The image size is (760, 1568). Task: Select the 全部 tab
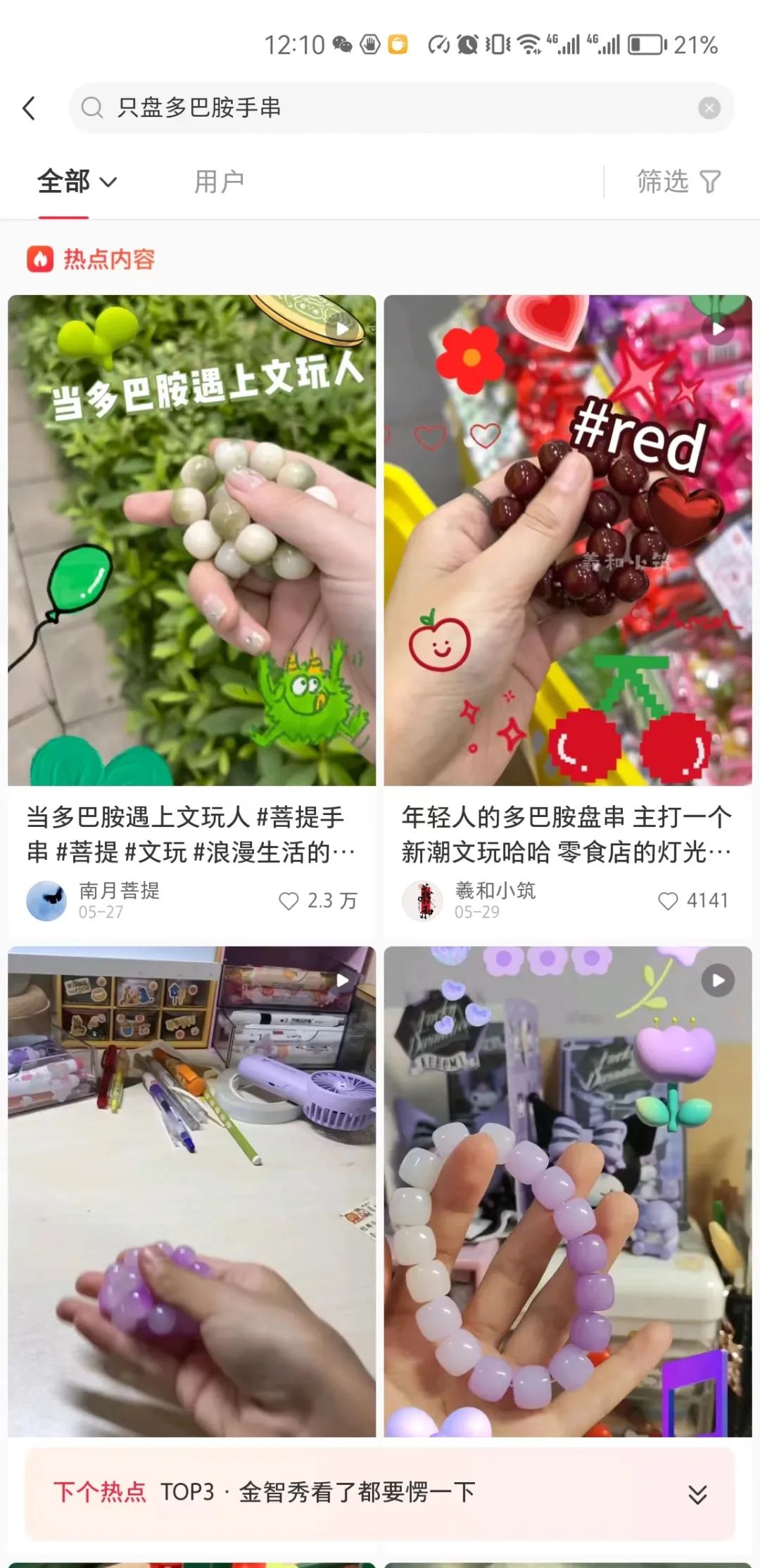click(x=63, y=182)
